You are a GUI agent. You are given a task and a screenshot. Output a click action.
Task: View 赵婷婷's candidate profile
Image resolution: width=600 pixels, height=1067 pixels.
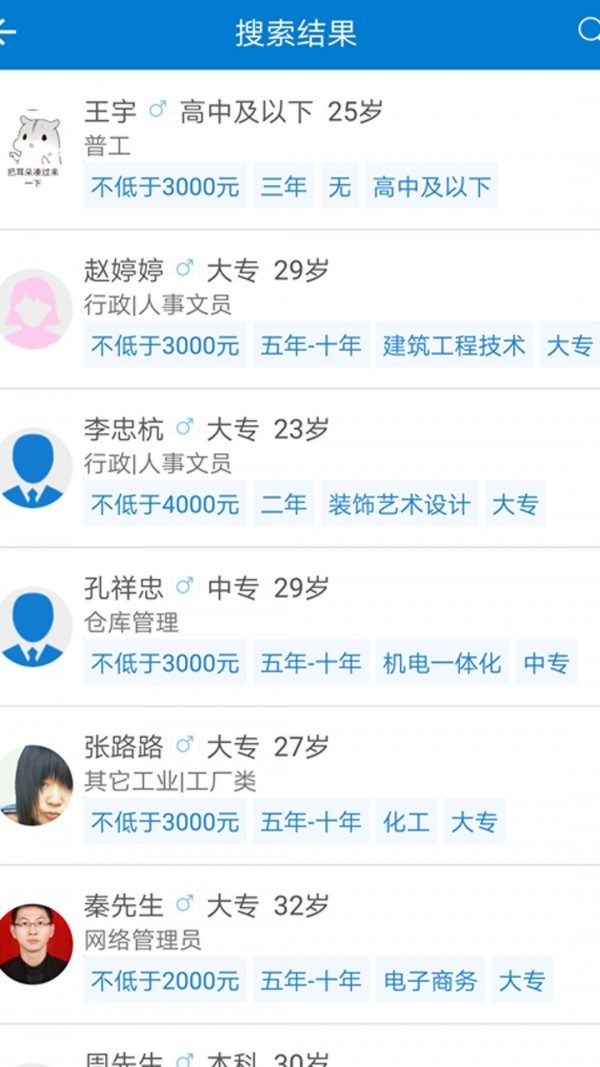pos(300,308)
